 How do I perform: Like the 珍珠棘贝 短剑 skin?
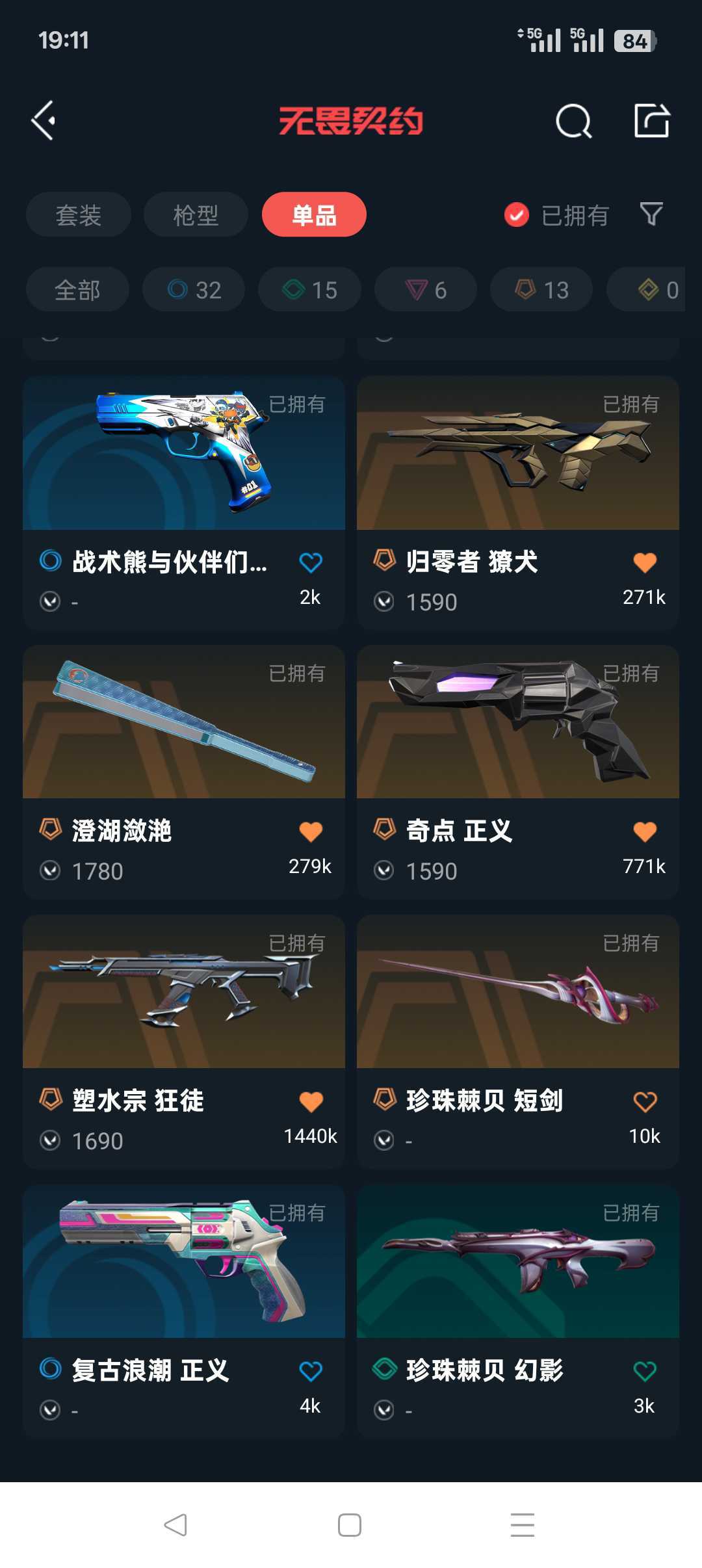click(x=645, y=1101)
